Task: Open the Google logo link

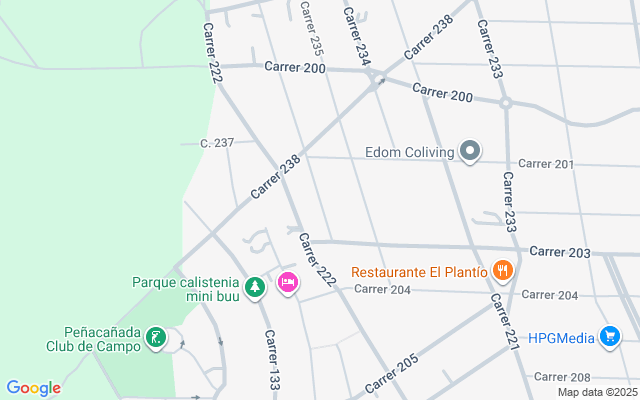Action: [33, 388]
